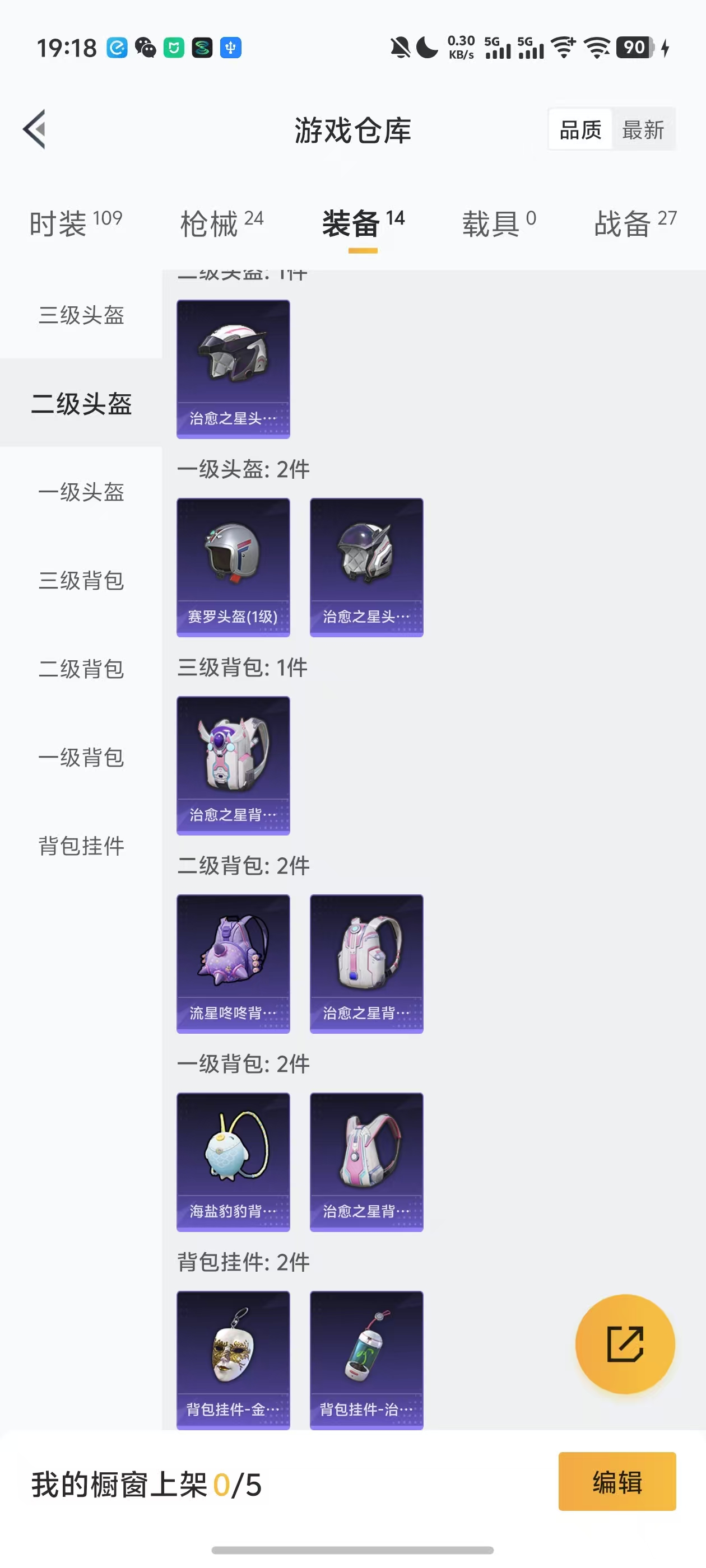The image size is (706, 1568).
Task: Open 背包挂件 category in sidebar
Action: click(81, 846)
